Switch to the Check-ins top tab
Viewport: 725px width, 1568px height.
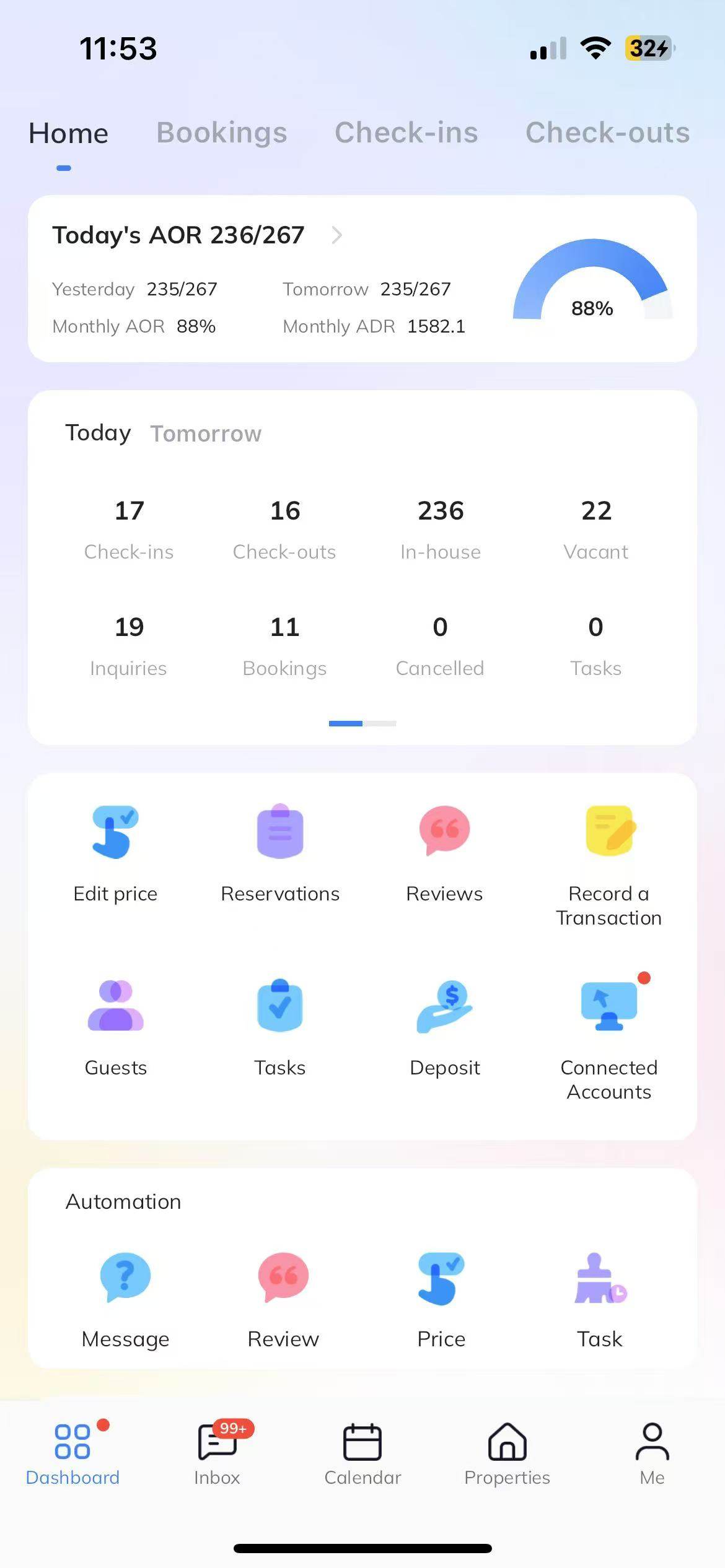pos(406,133)
